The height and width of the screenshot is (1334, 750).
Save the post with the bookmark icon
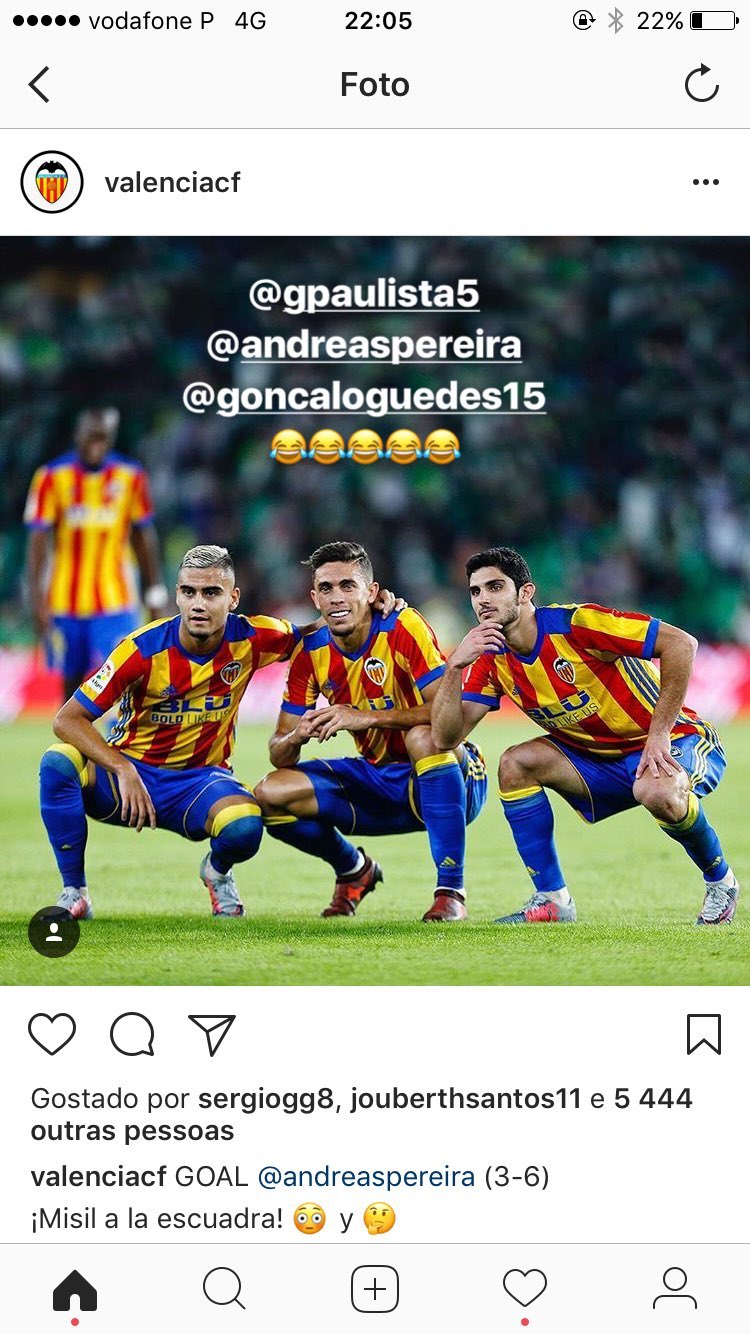[704, 1034]
